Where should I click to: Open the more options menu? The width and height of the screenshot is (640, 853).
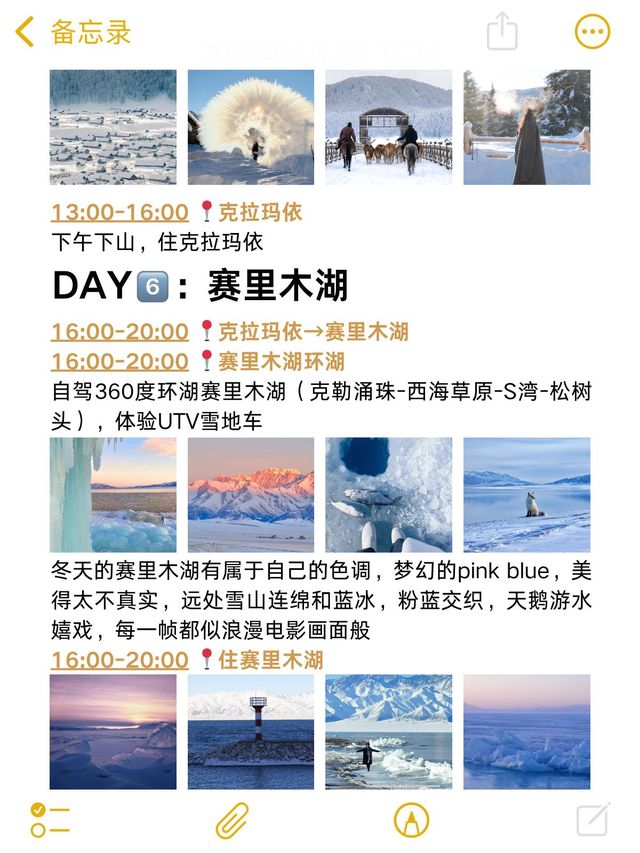coord(593,32)
